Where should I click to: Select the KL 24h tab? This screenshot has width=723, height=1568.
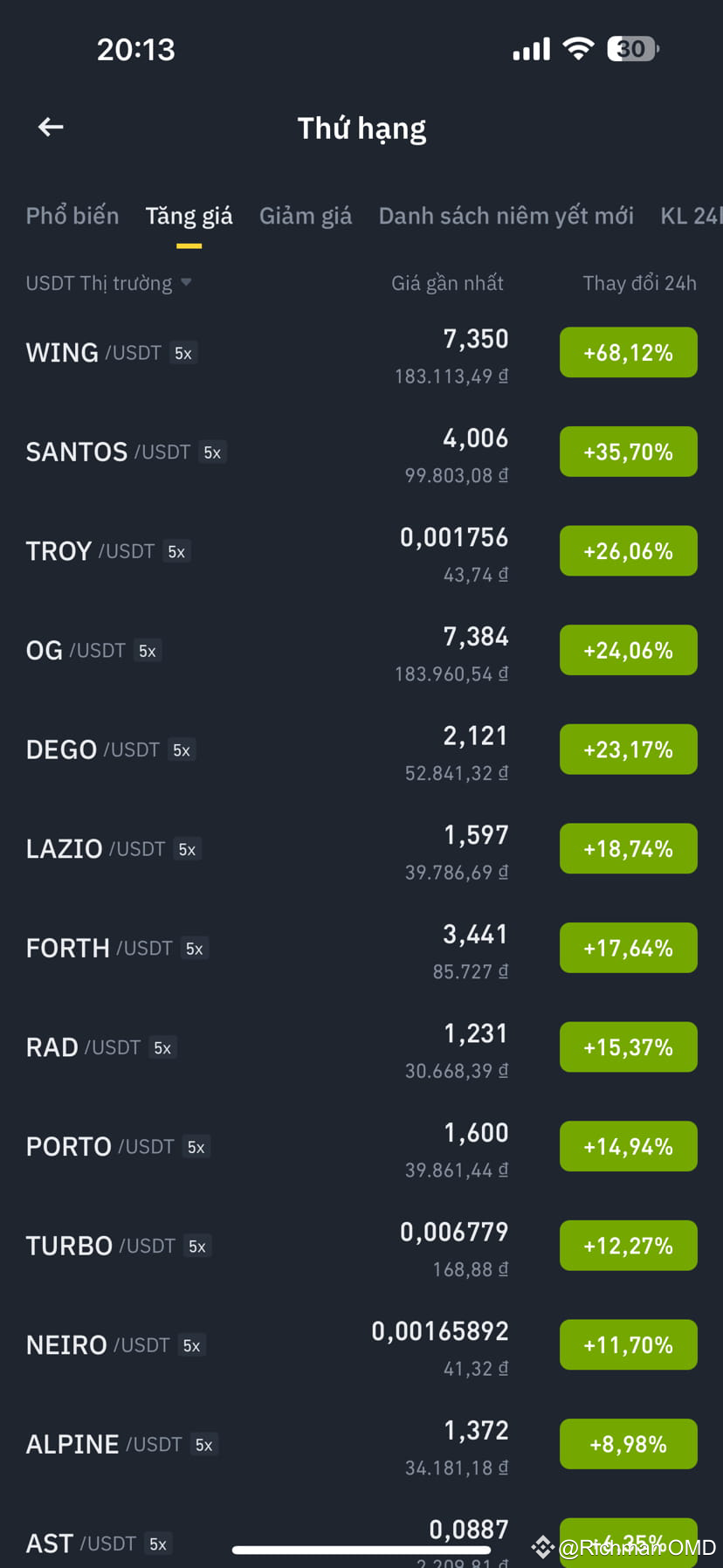(690, 216)
